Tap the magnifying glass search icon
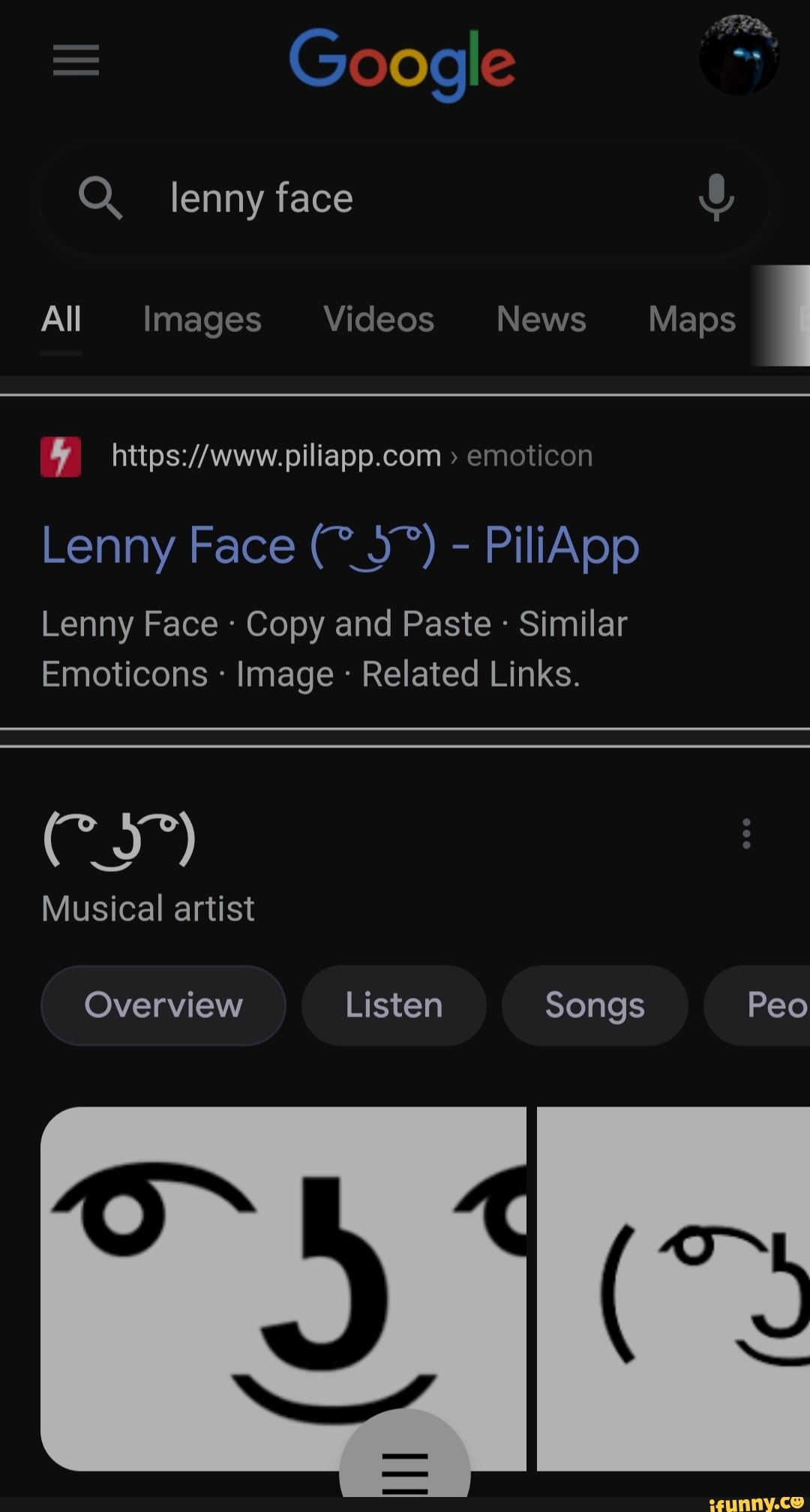810x1512 pixels. (103, 199)
